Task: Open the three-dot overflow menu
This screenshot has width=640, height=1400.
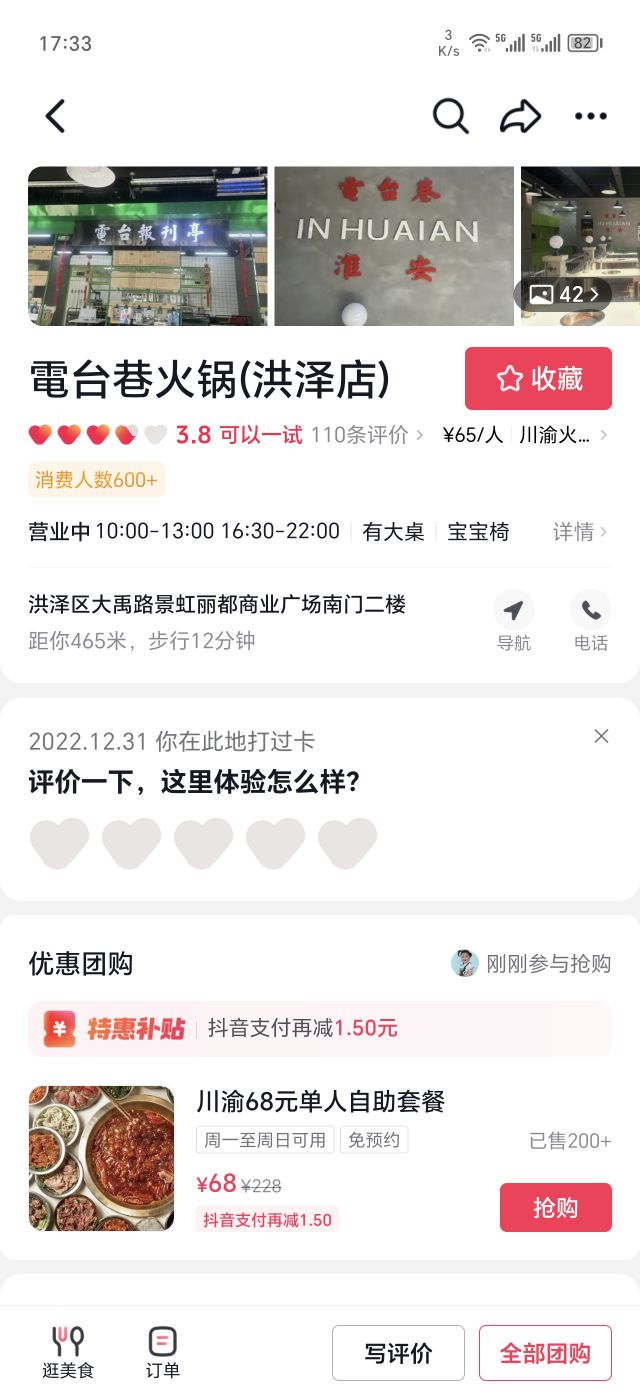Action: coord(591,117)
